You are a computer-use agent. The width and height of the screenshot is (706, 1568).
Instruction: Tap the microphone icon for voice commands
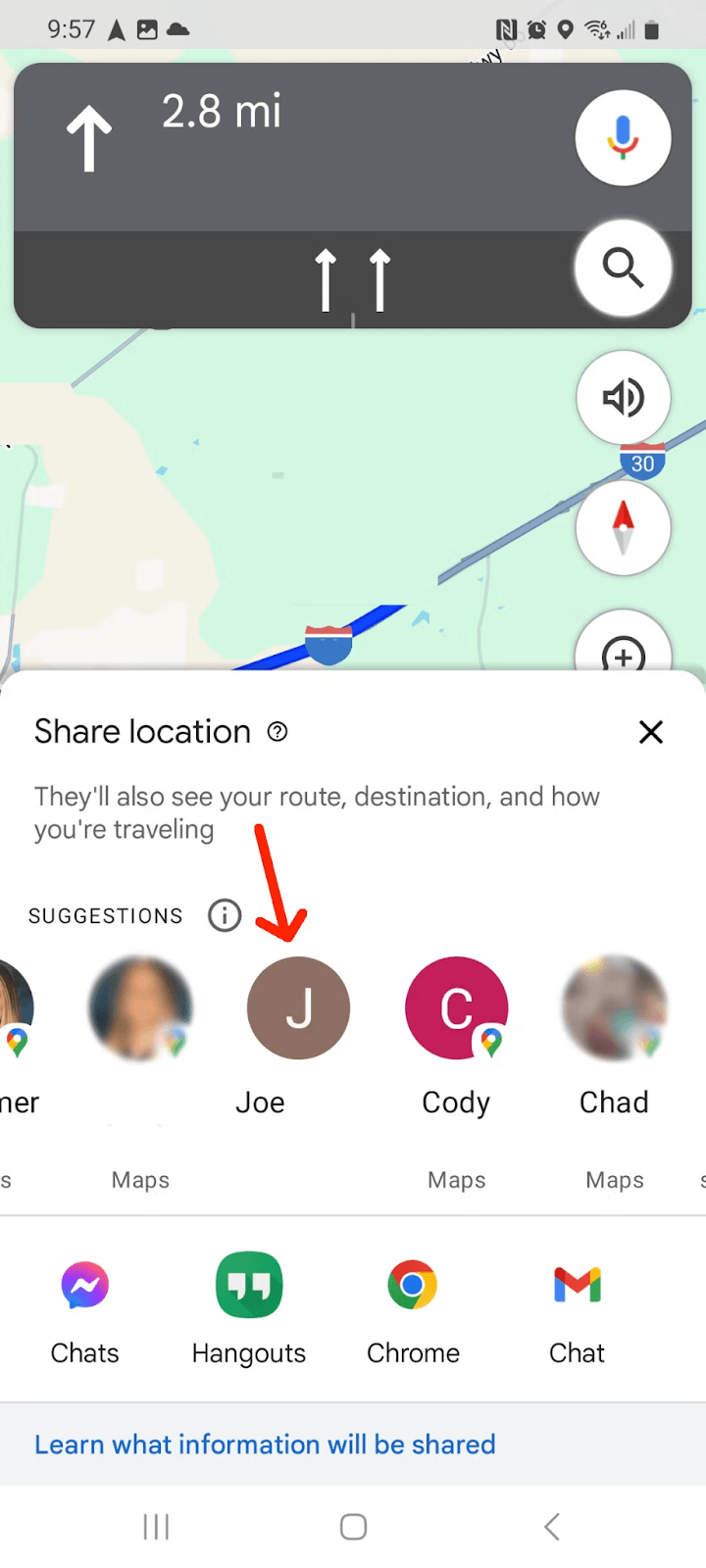[x=623, y=137]
